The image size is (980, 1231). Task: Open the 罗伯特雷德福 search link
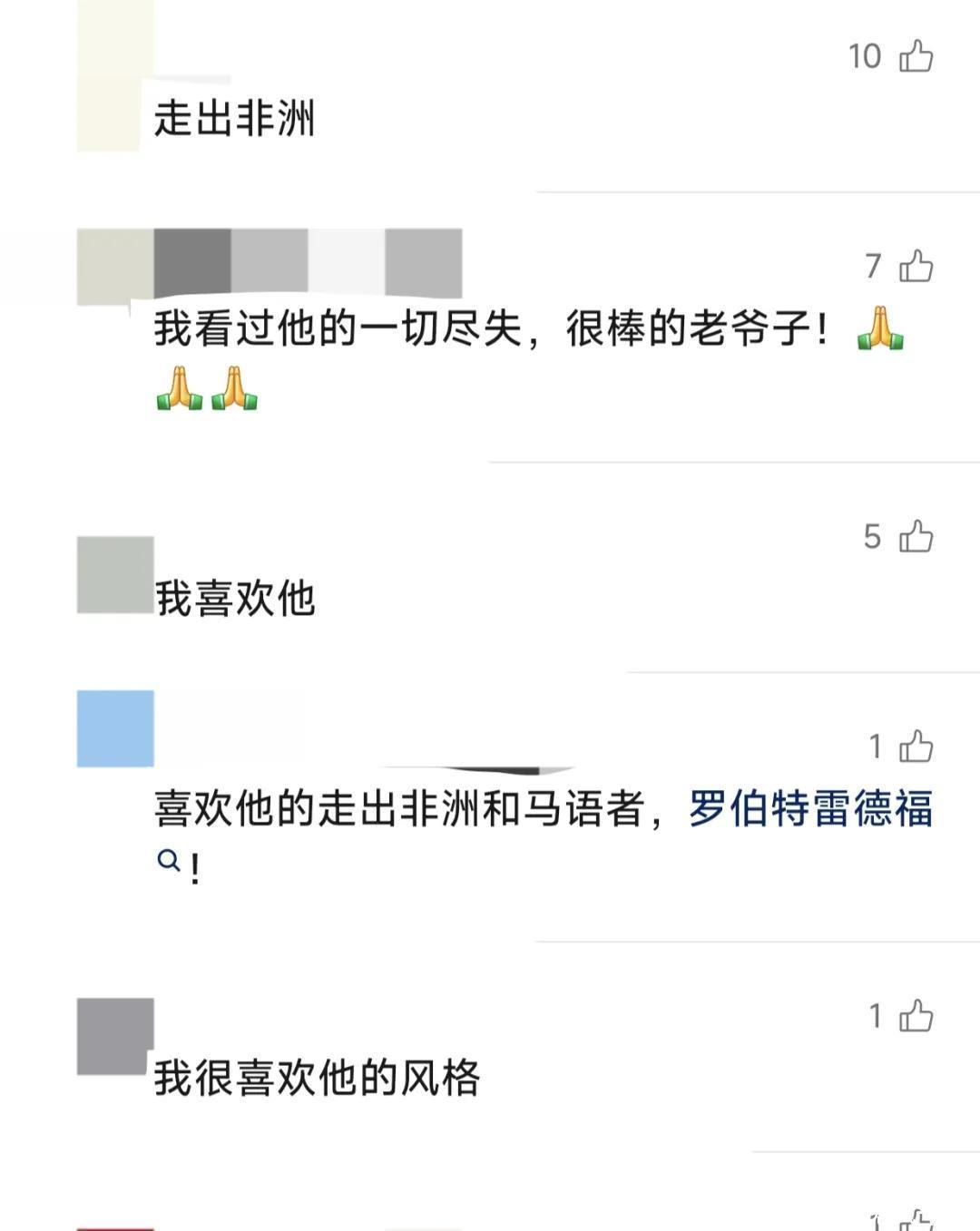809,808
